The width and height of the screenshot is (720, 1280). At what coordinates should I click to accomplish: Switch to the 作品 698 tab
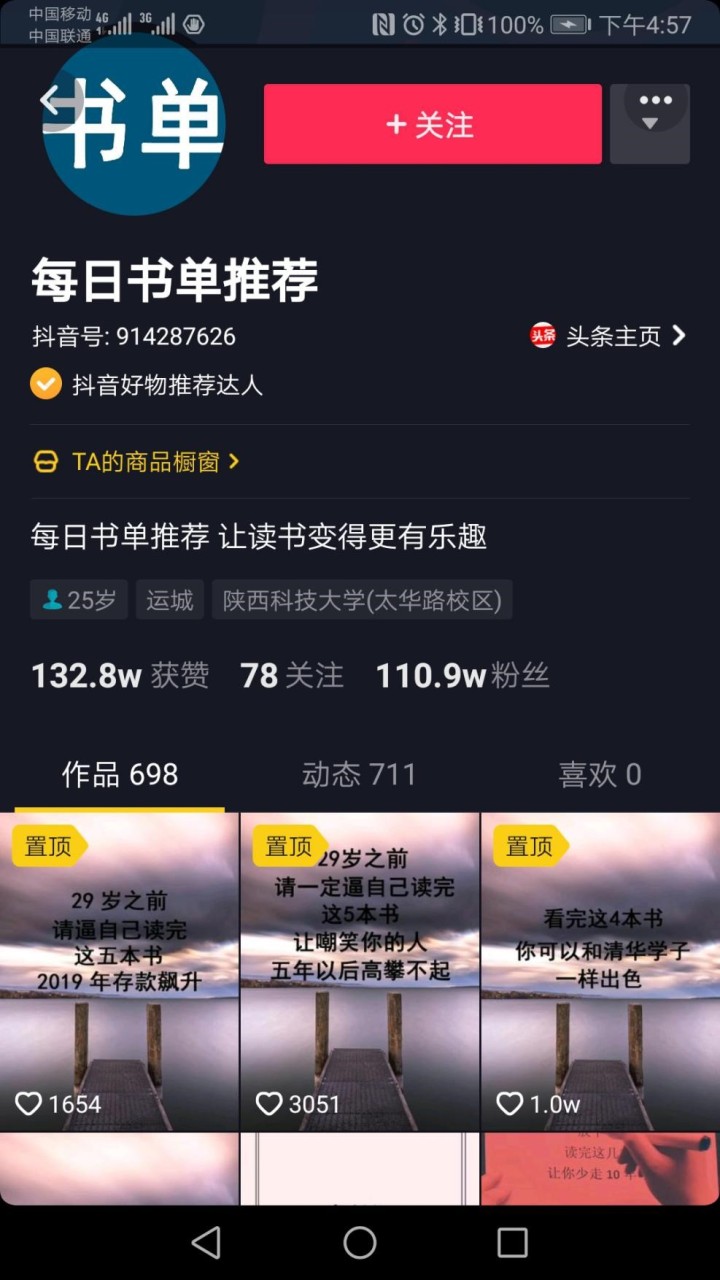[x=120, y=774]
